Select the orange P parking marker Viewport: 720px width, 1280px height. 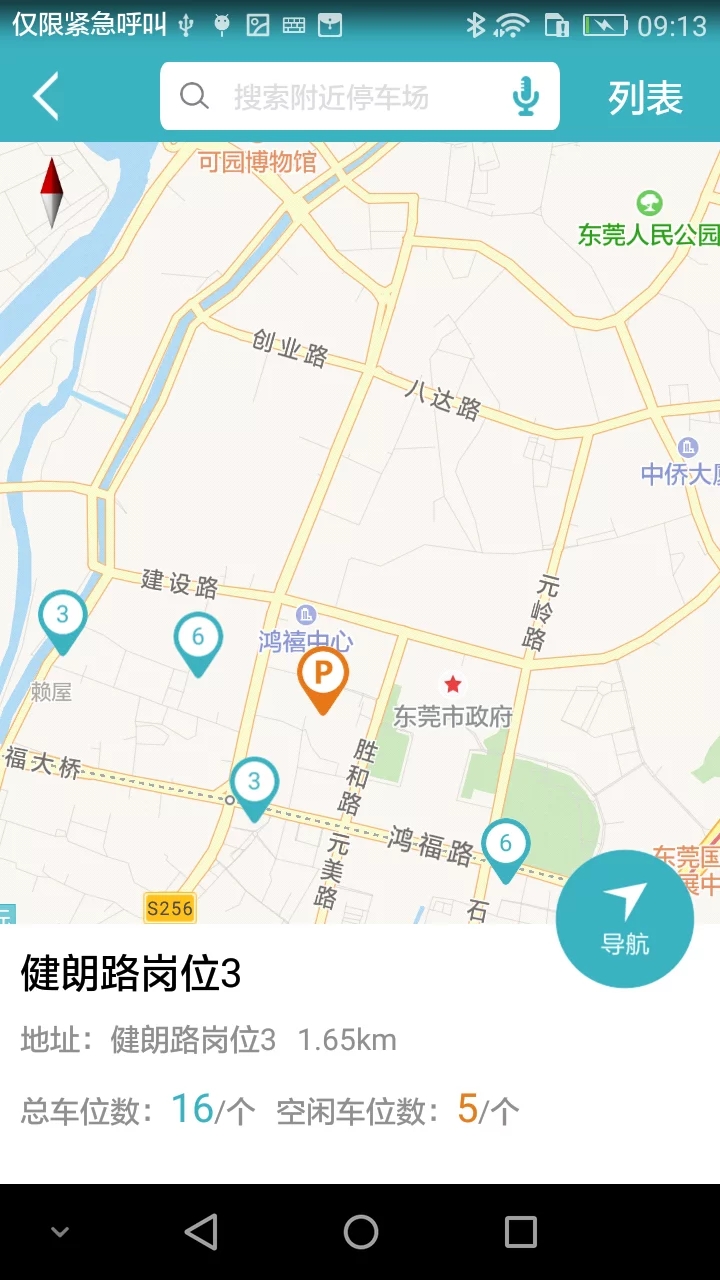pos(322,679)
